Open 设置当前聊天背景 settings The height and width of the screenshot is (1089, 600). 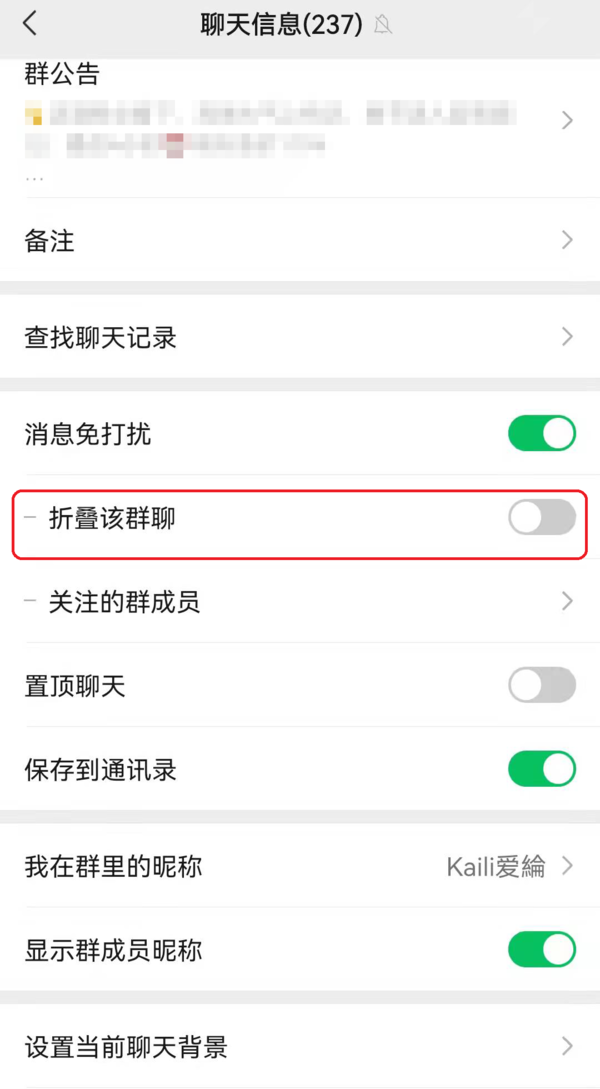point(300,1046)
